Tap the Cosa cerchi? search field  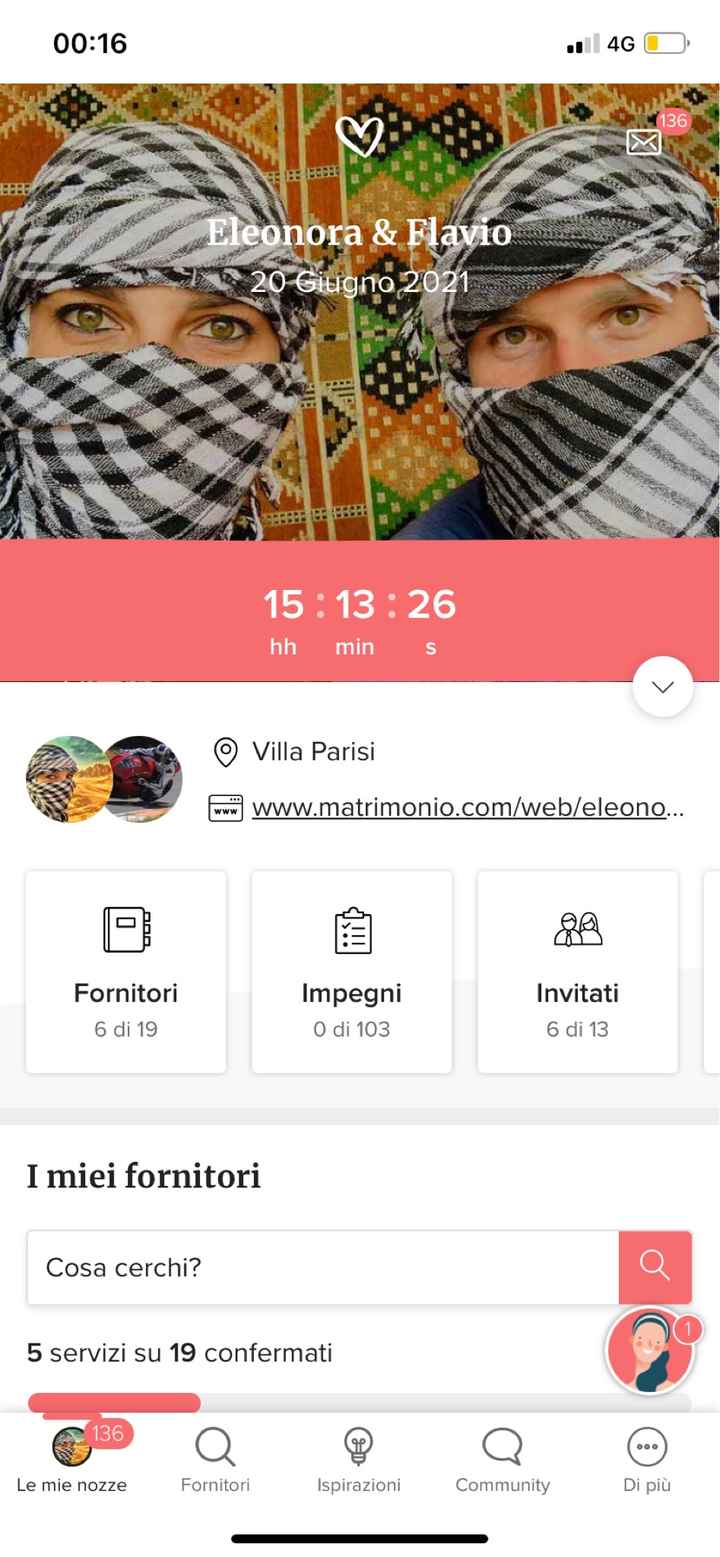(320, 1267)
